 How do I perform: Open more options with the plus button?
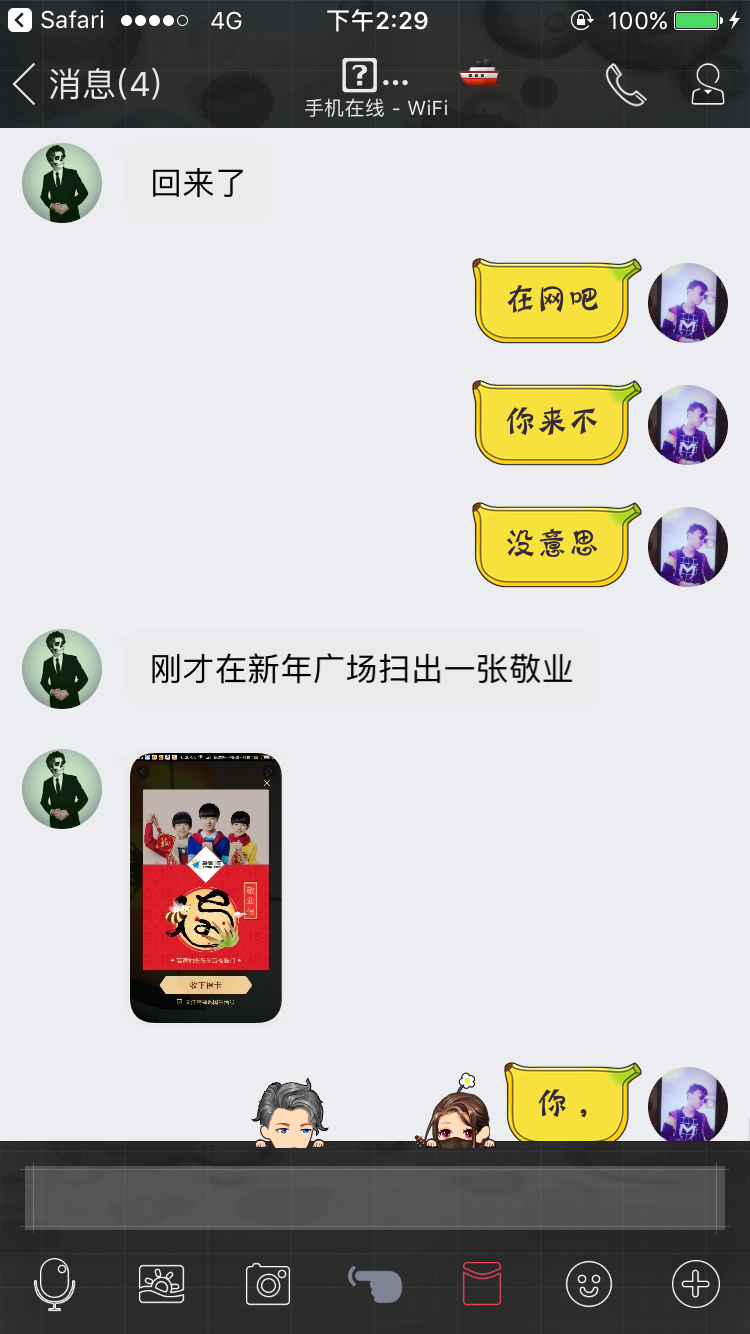pos(696,1283)
